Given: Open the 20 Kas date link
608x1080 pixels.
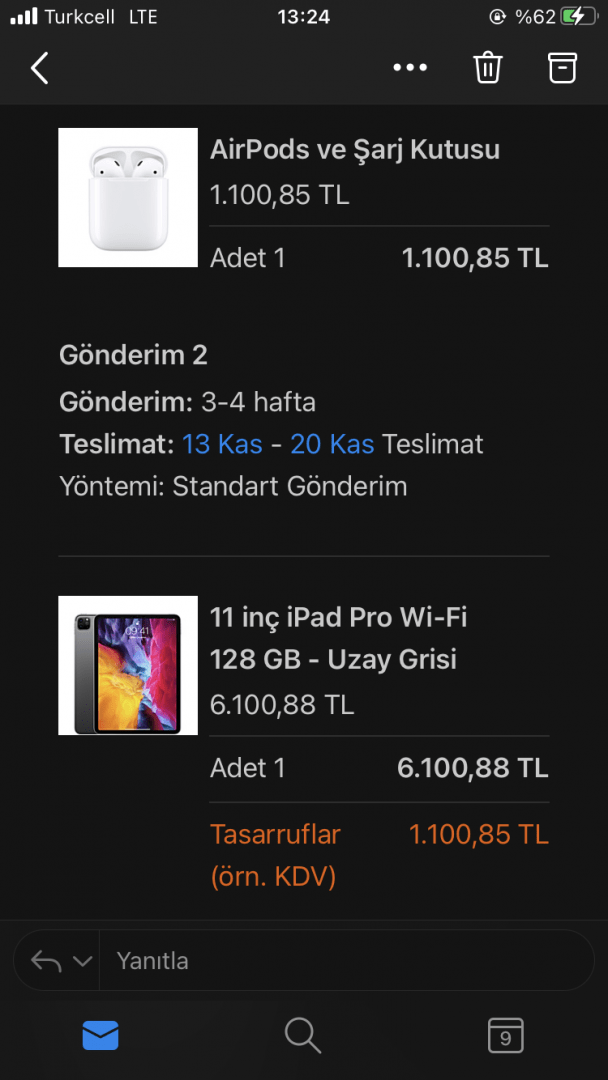Looking at the screenshot, I should [x=332, y=444].
